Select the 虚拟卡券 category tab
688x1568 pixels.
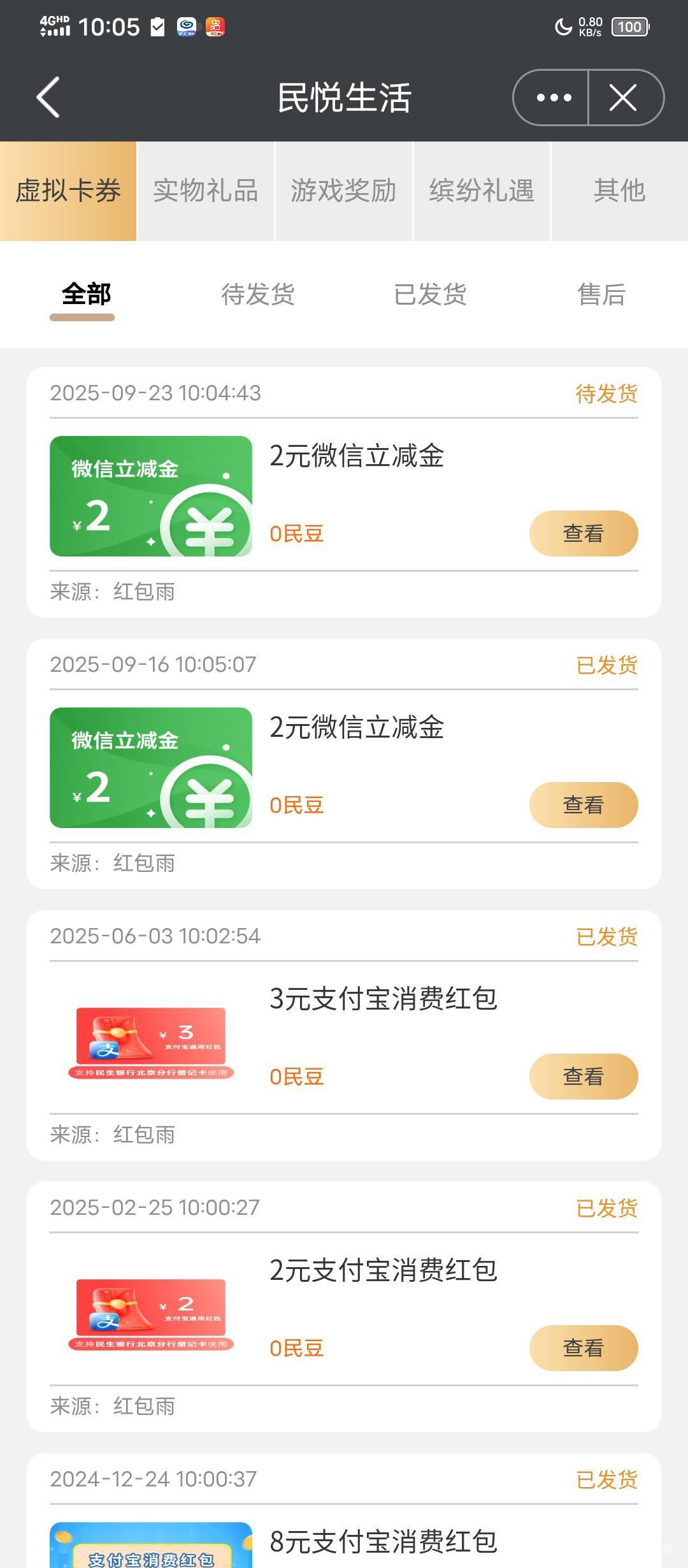pos(68,191)
